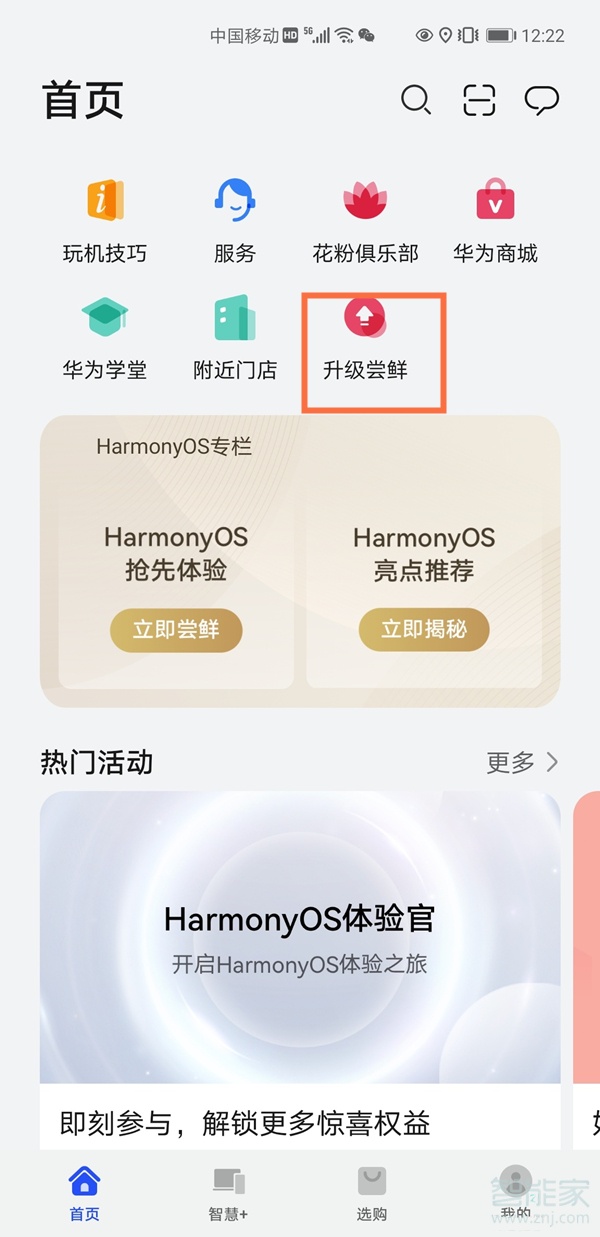600x1237 pixels.
Task: Find 附近门店
Action: pos(235,338)
